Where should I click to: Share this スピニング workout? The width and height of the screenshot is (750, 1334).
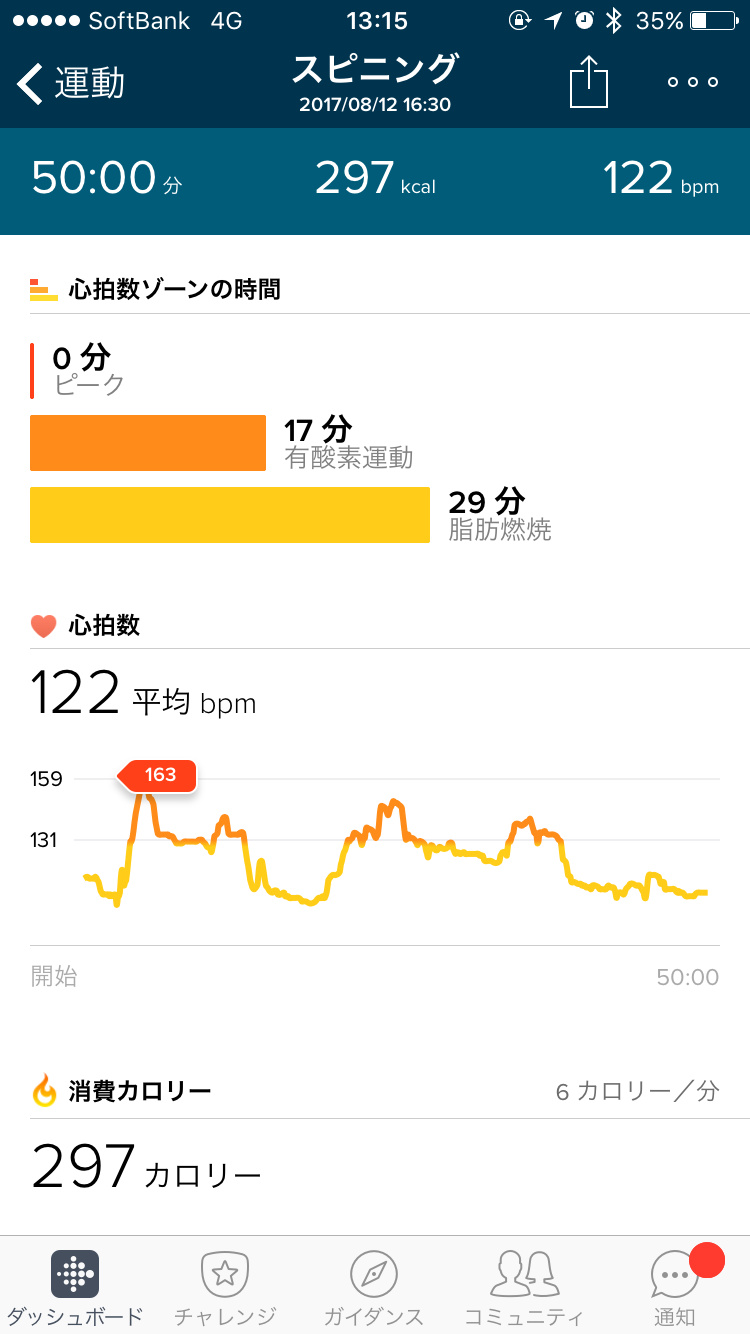tap(589, 83)
